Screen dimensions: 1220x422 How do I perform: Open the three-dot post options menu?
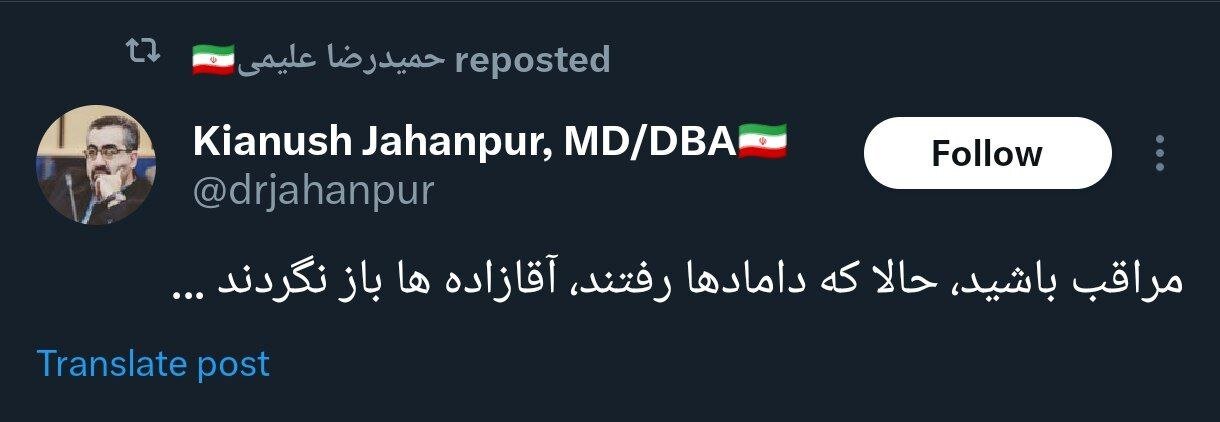[x=1160, y=154]
